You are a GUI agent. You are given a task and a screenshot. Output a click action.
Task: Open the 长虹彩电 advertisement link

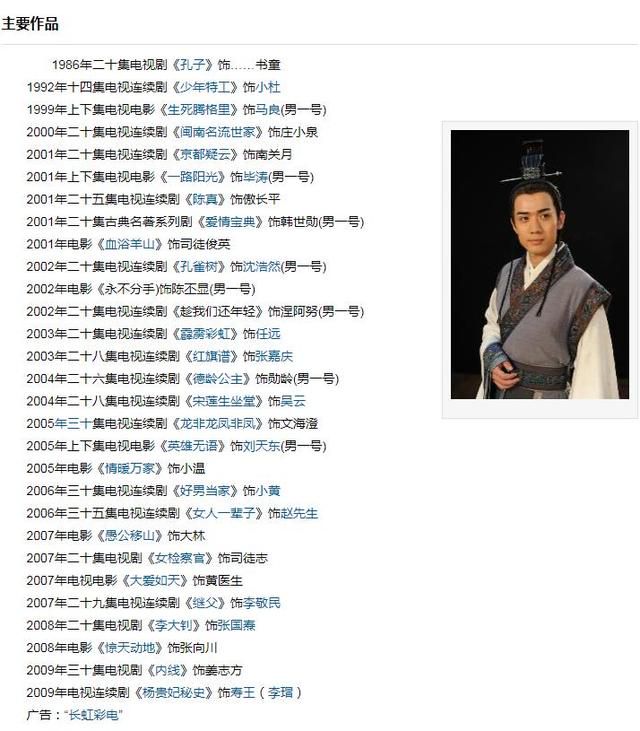coord(94,715)
